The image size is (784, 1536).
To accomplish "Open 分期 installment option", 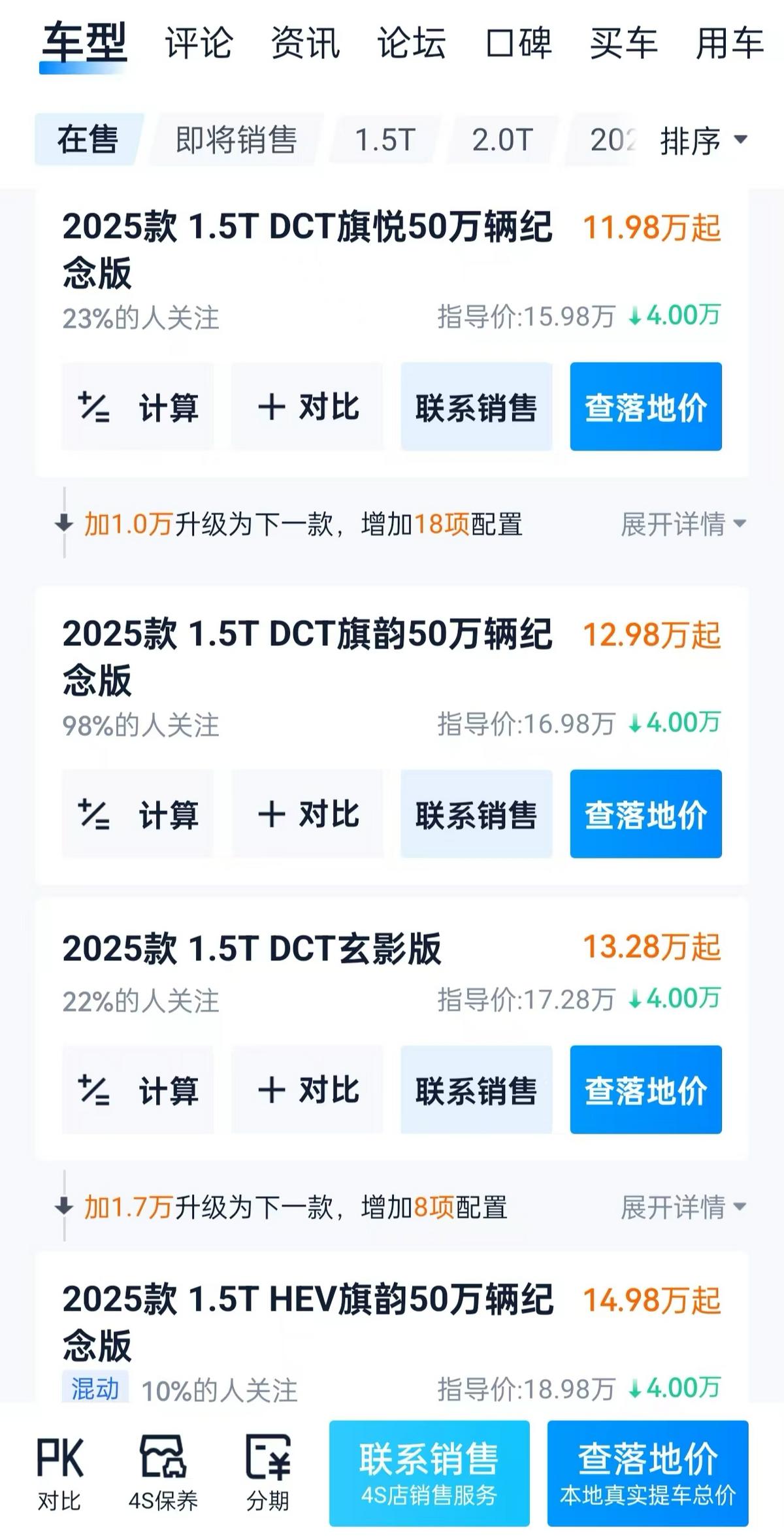I will tap(268, 1475).
